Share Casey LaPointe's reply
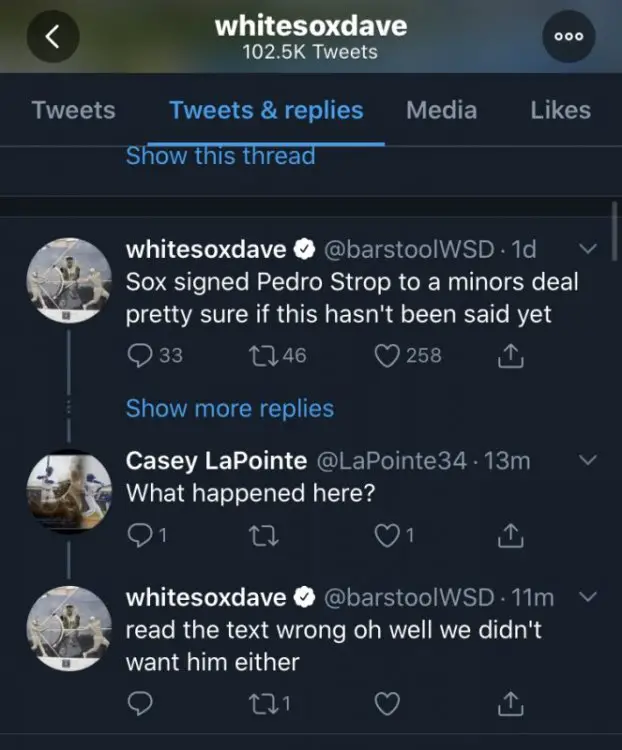Screen dimensions: 622x750 pos(510,537)
